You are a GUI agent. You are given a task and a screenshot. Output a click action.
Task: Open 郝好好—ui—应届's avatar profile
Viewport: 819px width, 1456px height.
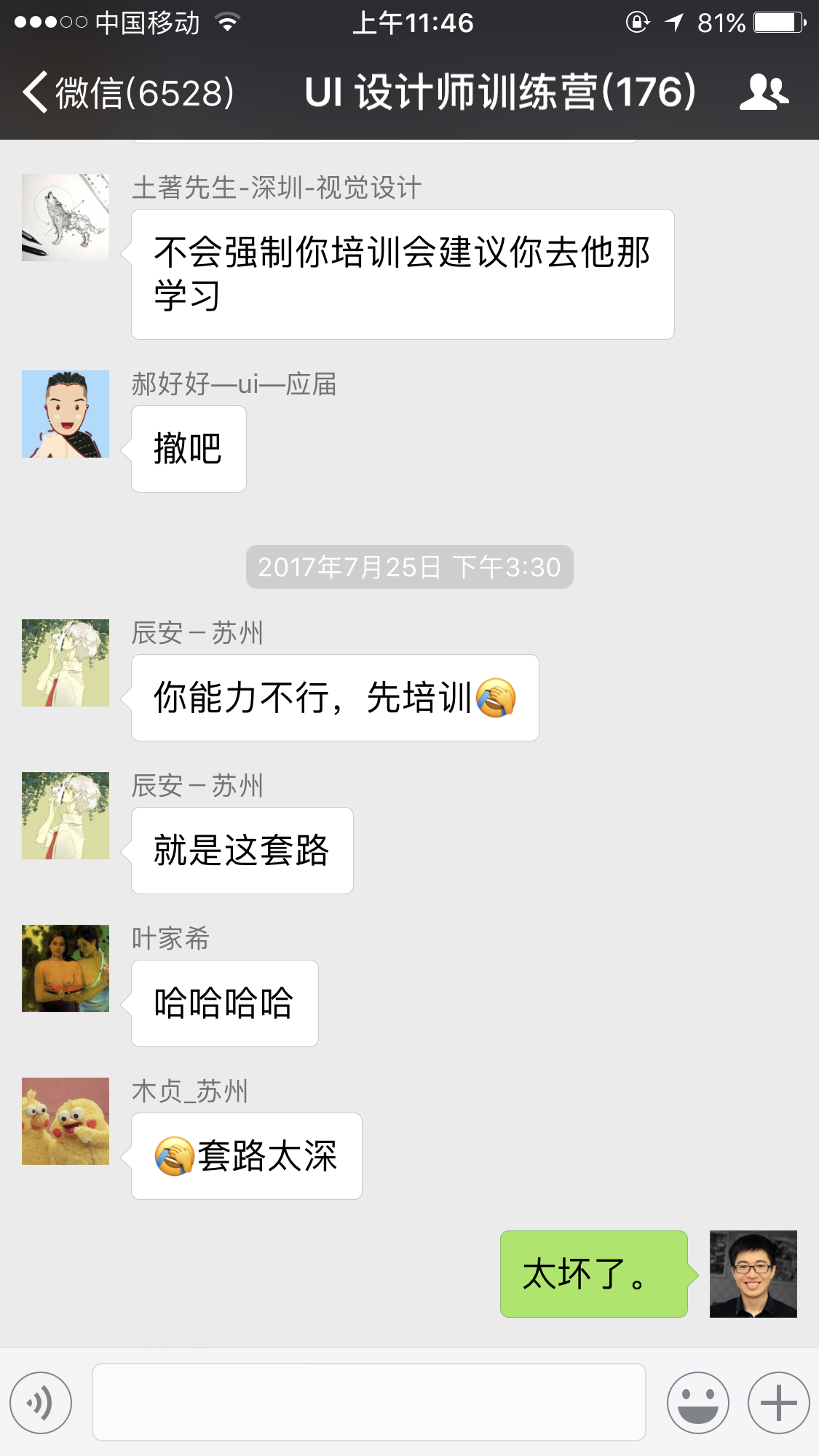click(66, 414)
